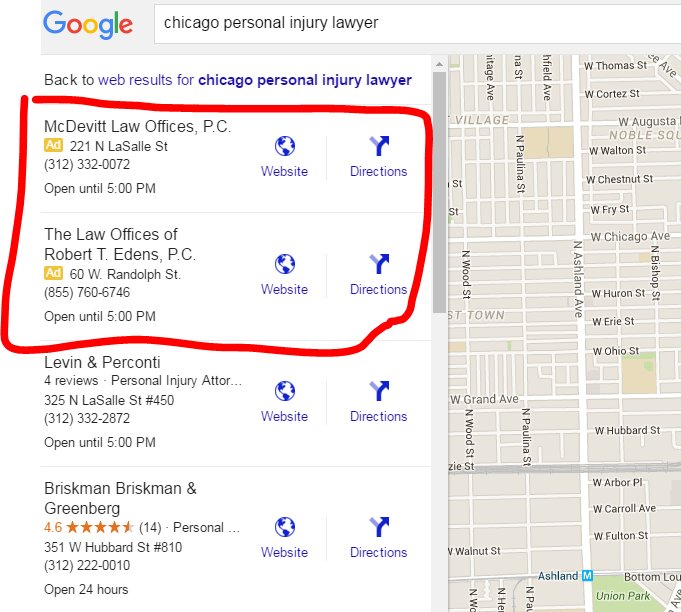Get directions to Briskman Briskman & Greenberg
This screenshot has width=681, height=612.
378,538
